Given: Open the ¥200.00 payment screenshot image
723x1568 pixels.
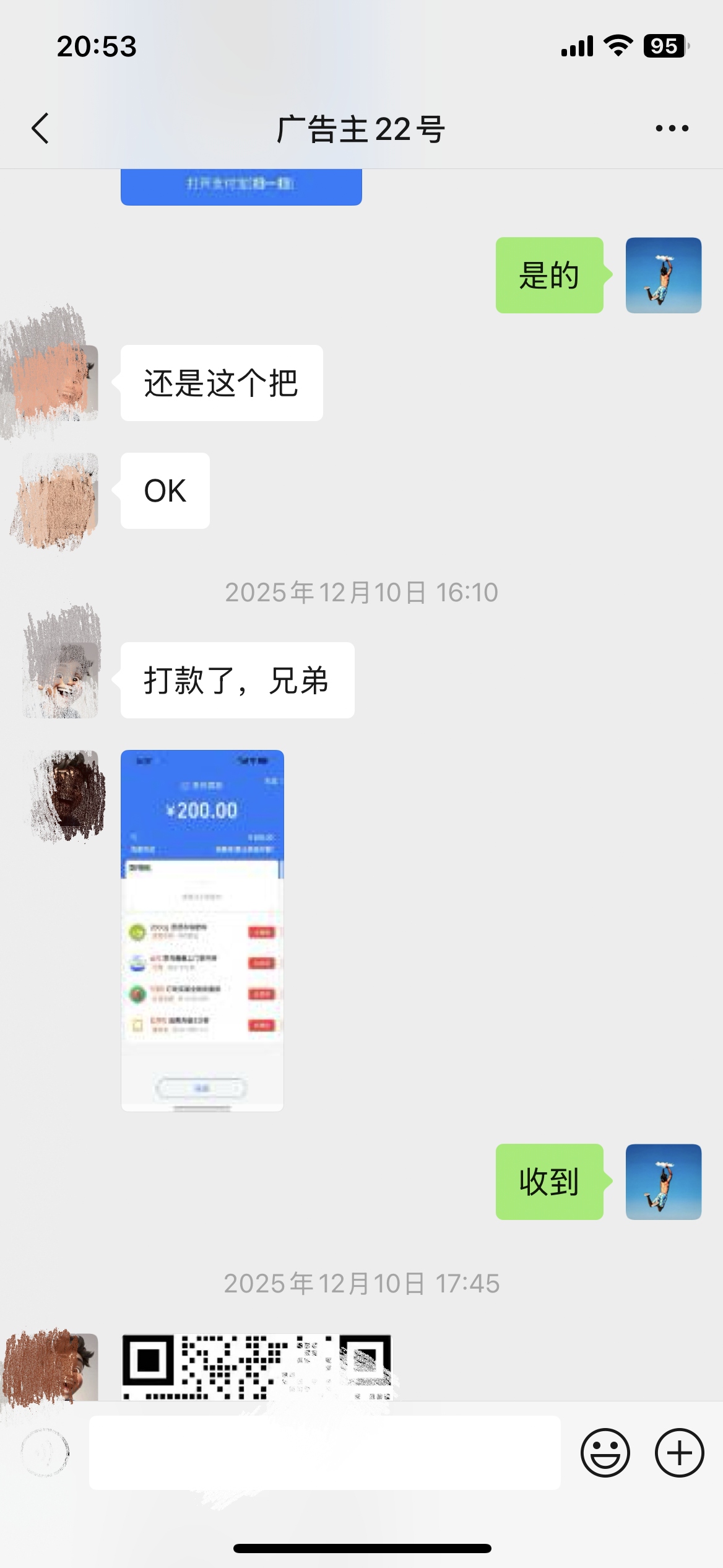Looking at the screenshot, I should coord(202,930).
